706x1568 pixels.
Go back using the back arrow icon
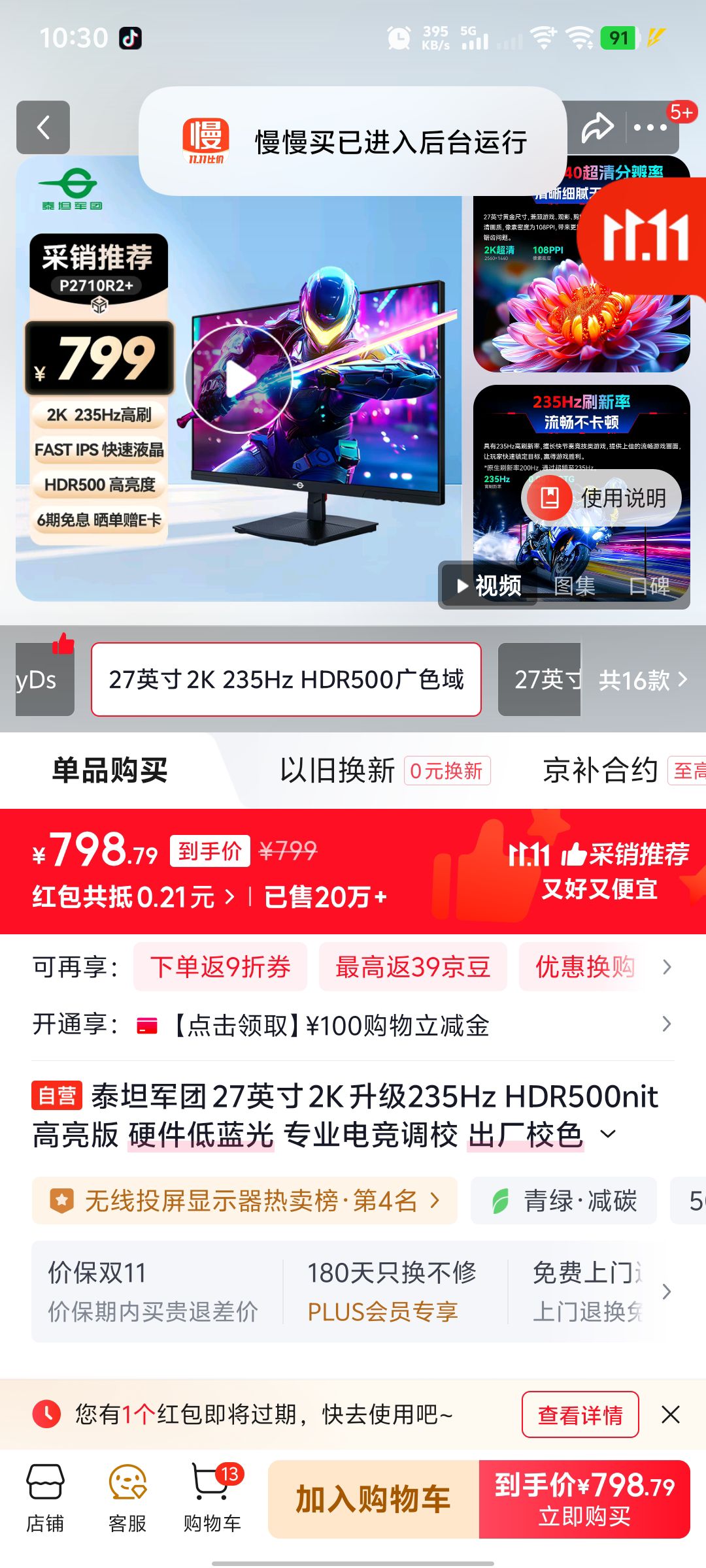coord(44,126)
